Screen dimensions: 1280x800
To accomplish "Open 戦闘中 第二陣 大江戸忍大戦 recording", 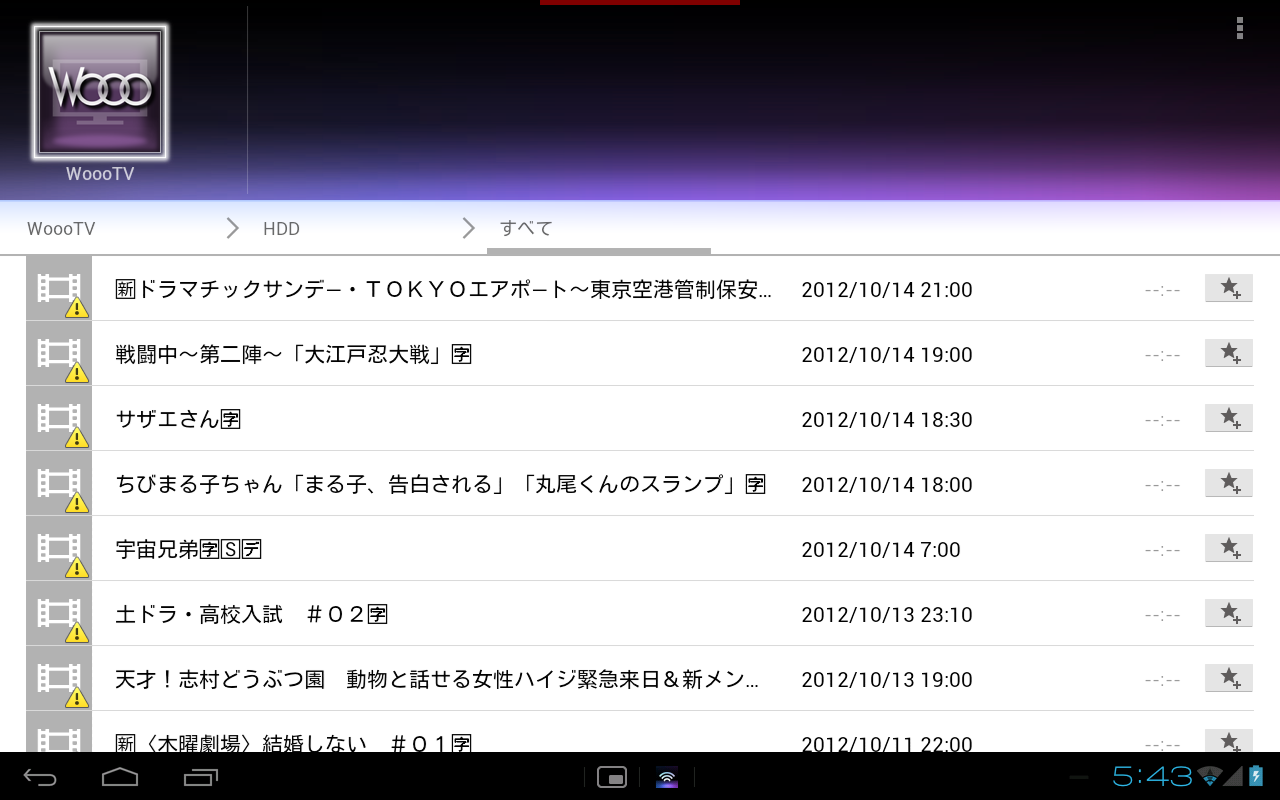I will click(x=294, y=355).
